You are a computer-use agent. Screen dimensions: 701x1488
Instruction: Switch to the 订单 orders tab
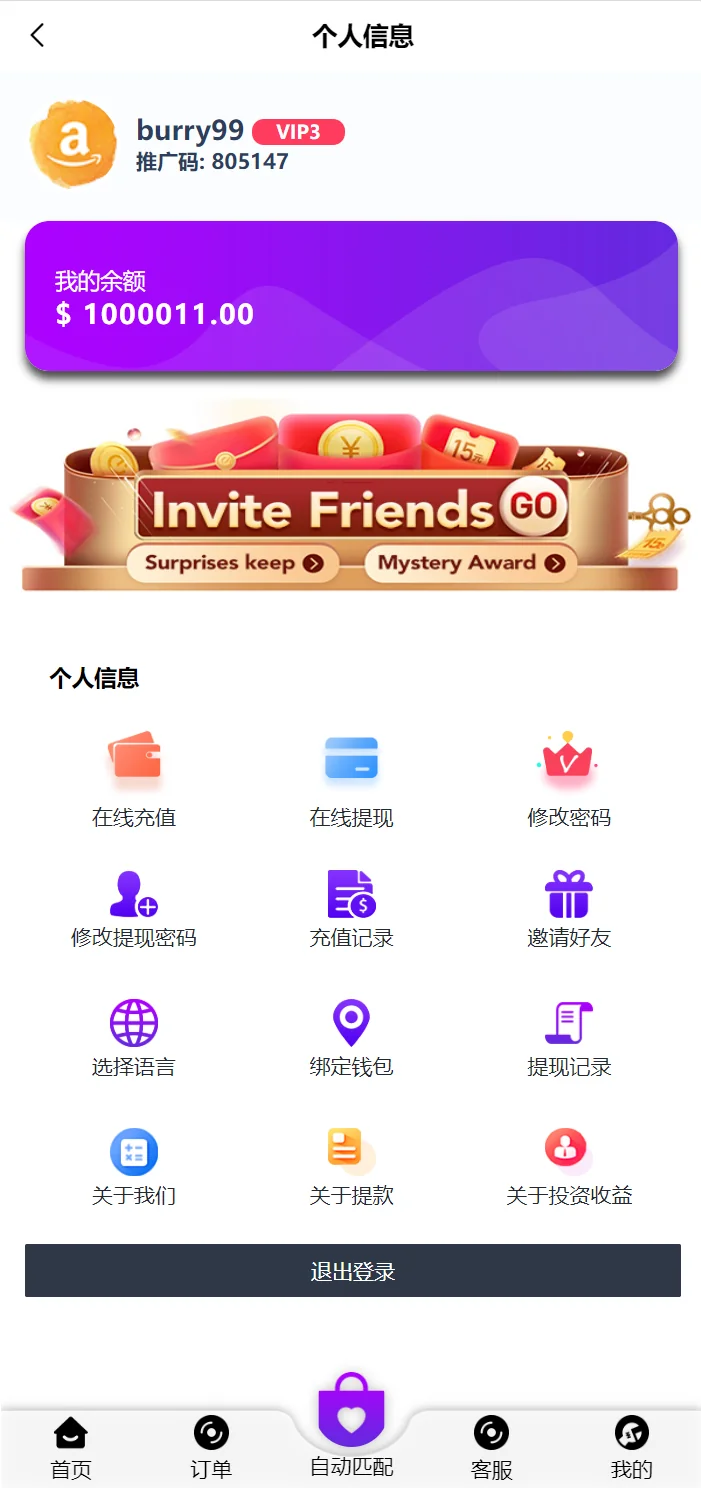[211, 1447]
